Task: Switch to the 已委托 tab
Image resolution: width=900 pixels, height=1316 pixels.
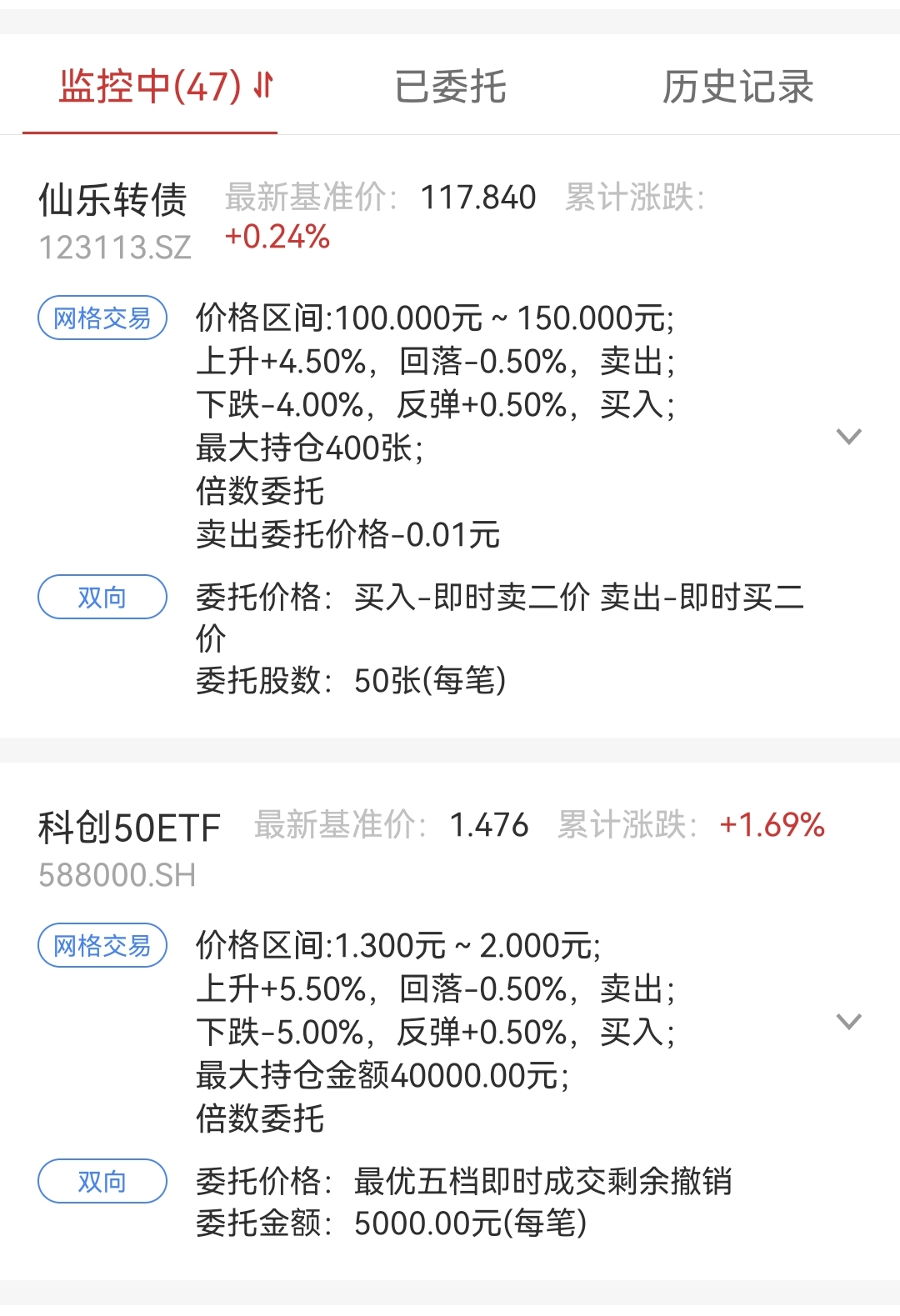Action: pos(450,87)
